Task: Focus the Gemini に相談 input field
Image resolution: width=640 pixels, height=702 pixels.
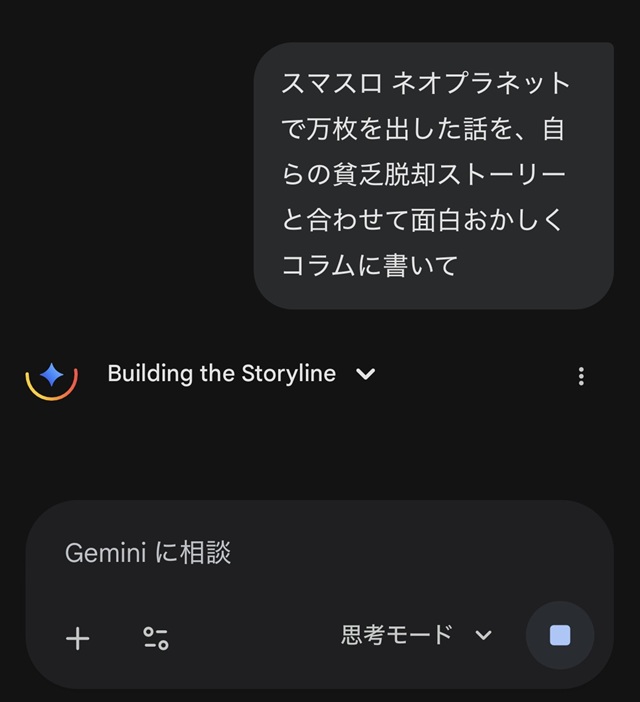Action: coord(300,552)
